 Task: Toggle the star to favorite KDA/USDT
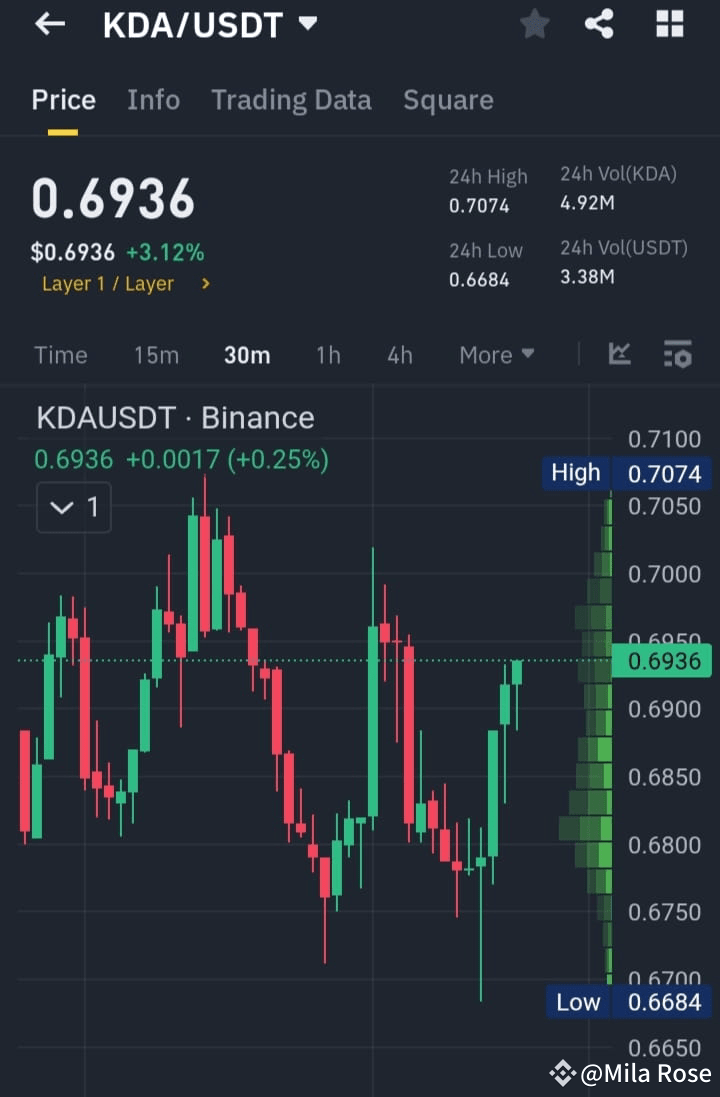(x=534, y=24)
